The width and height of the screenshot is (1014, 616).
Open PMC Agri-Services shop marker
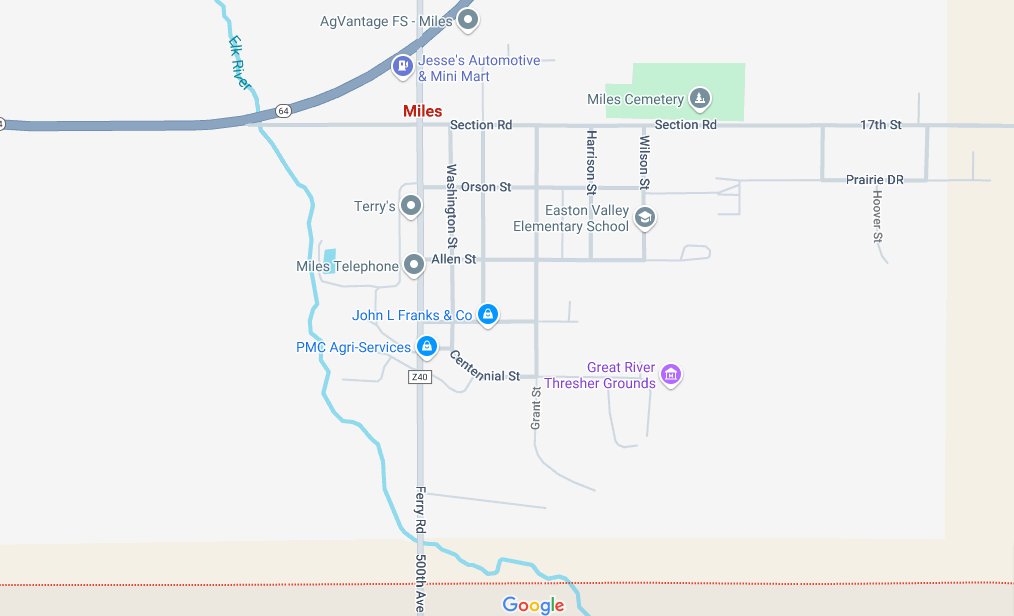[426, 346]
